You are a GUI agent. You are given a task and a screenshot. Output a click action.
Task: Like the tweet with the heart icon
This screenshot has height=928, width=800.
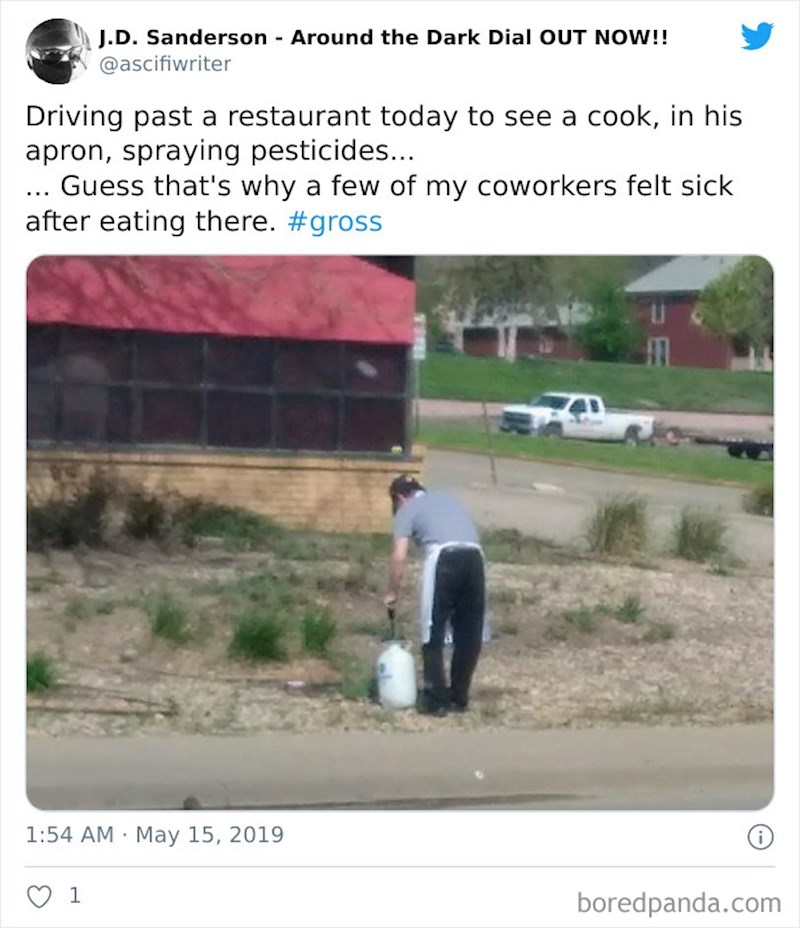click(x=39, y=896)
